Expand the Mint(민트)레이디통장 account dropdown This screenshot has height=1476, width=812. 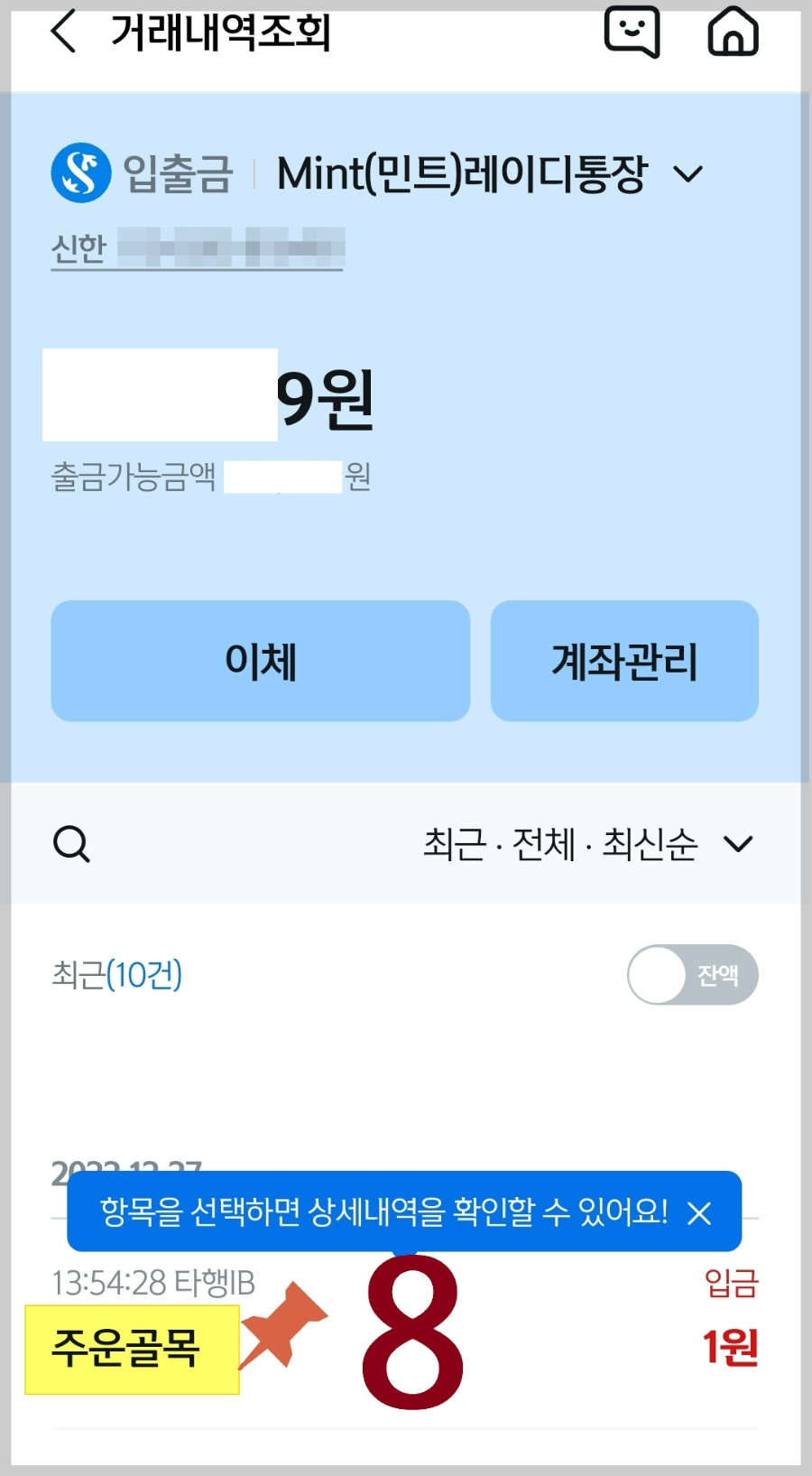[690, 175]
